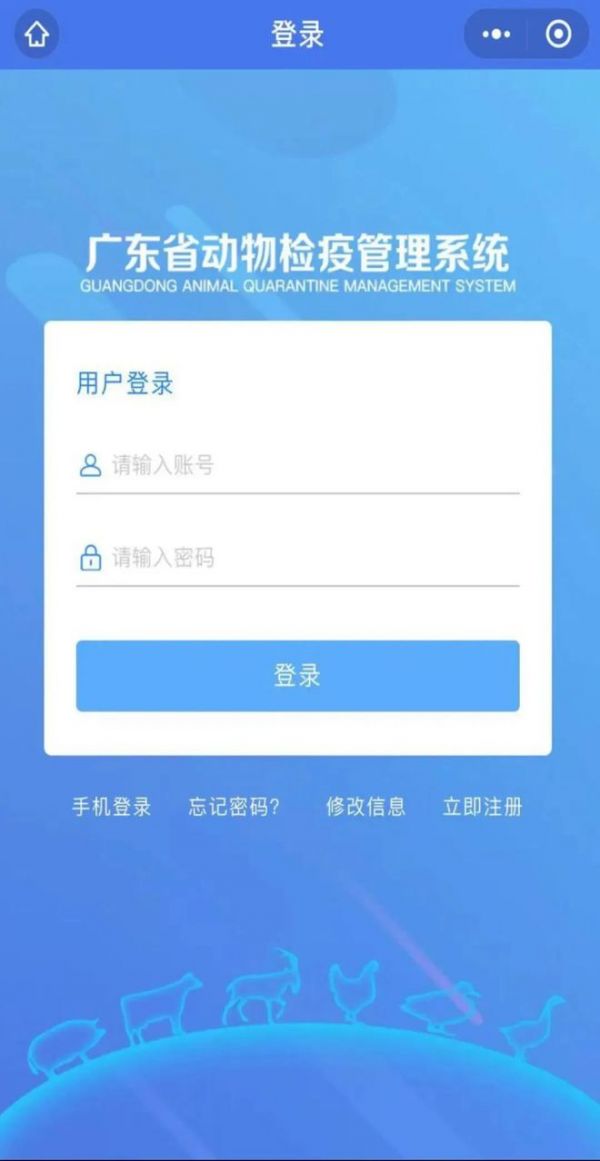This screenshot has width=600, height=1161.
Task: Close the mini program with circle icon
Action: 559,35
